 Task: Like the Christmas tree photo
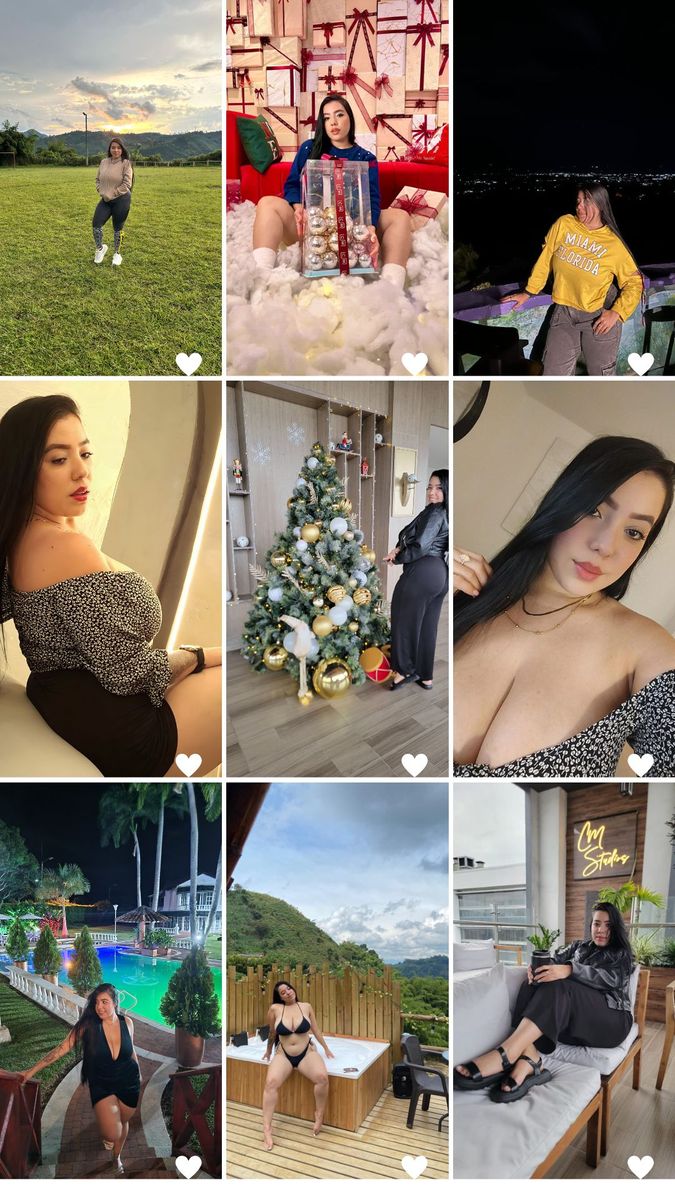click(x=414, y=765)
